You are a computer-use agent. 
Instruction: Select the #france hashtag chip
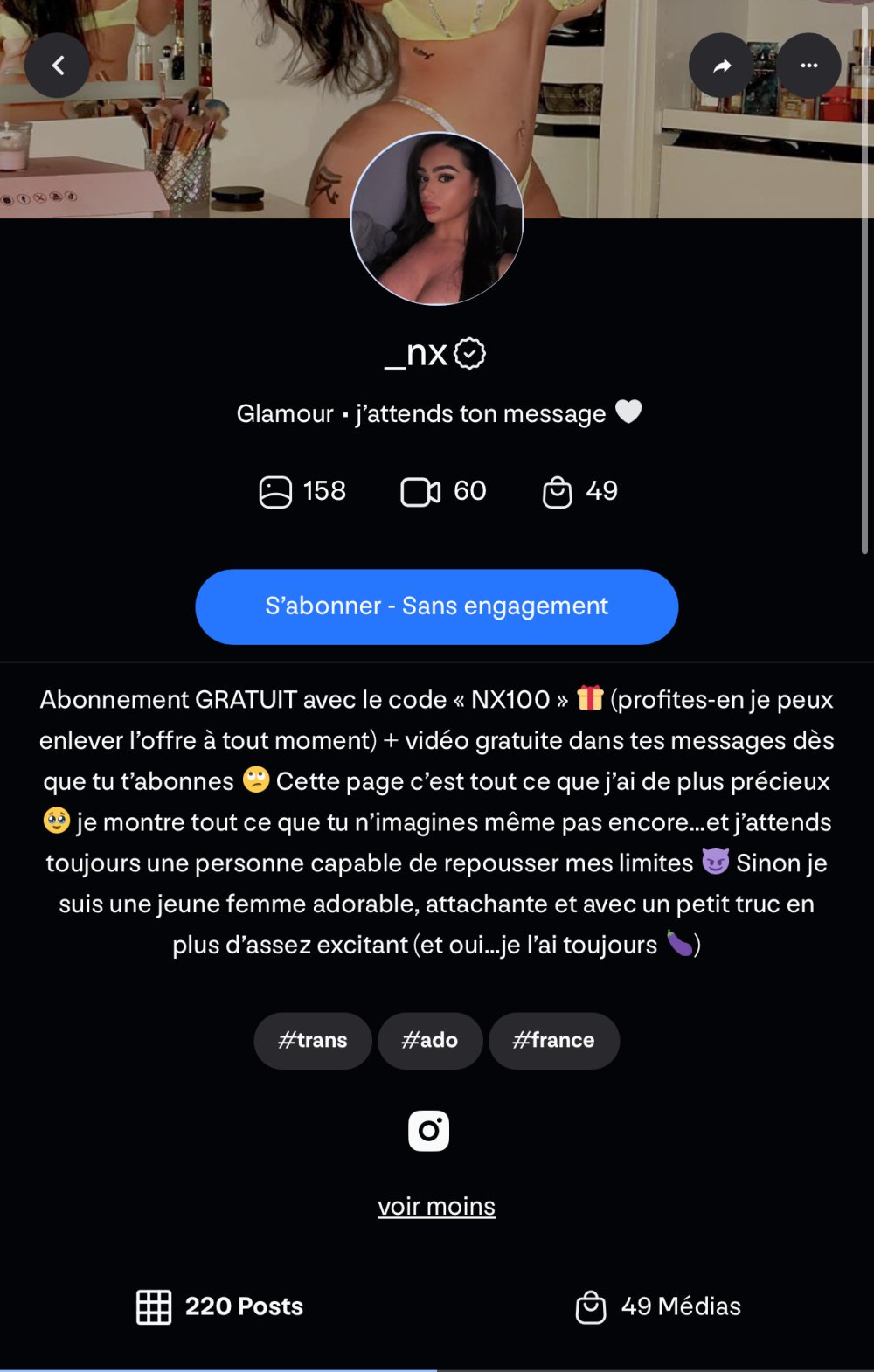tap(554, 1040)
